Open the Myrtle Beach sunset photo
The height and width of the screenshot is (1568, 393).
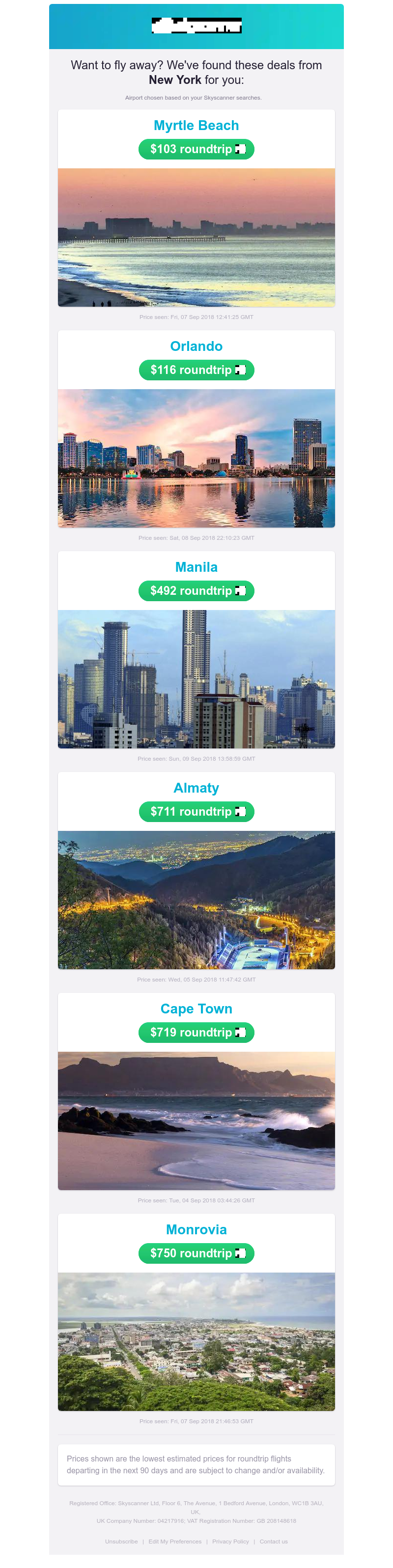pyautogui.click(x=196, y=237)
